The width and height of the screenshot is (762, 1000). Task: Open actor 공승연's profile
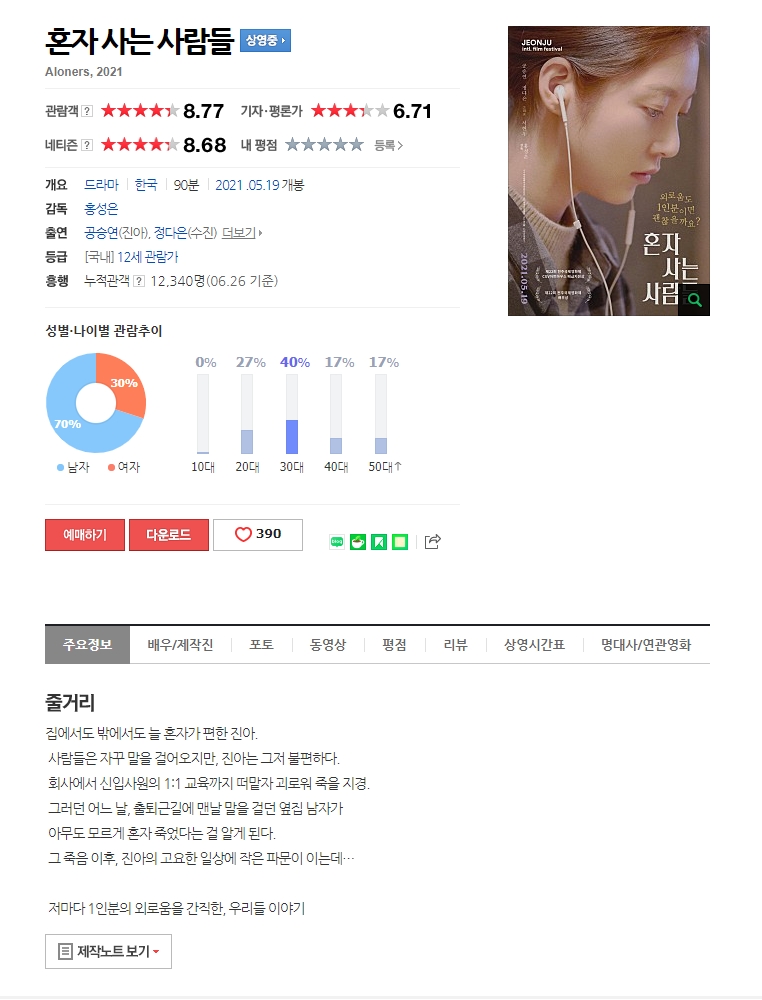101,233
